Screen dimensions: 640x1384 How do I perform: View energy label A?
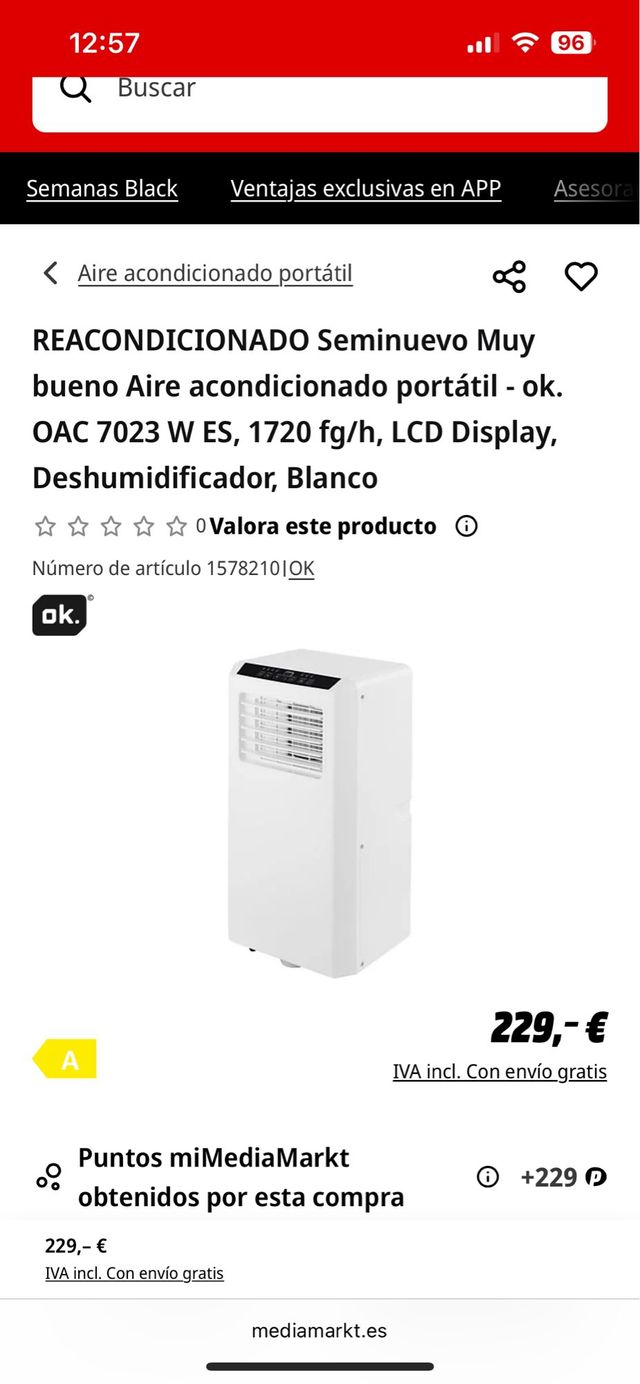click(67, 1059)
